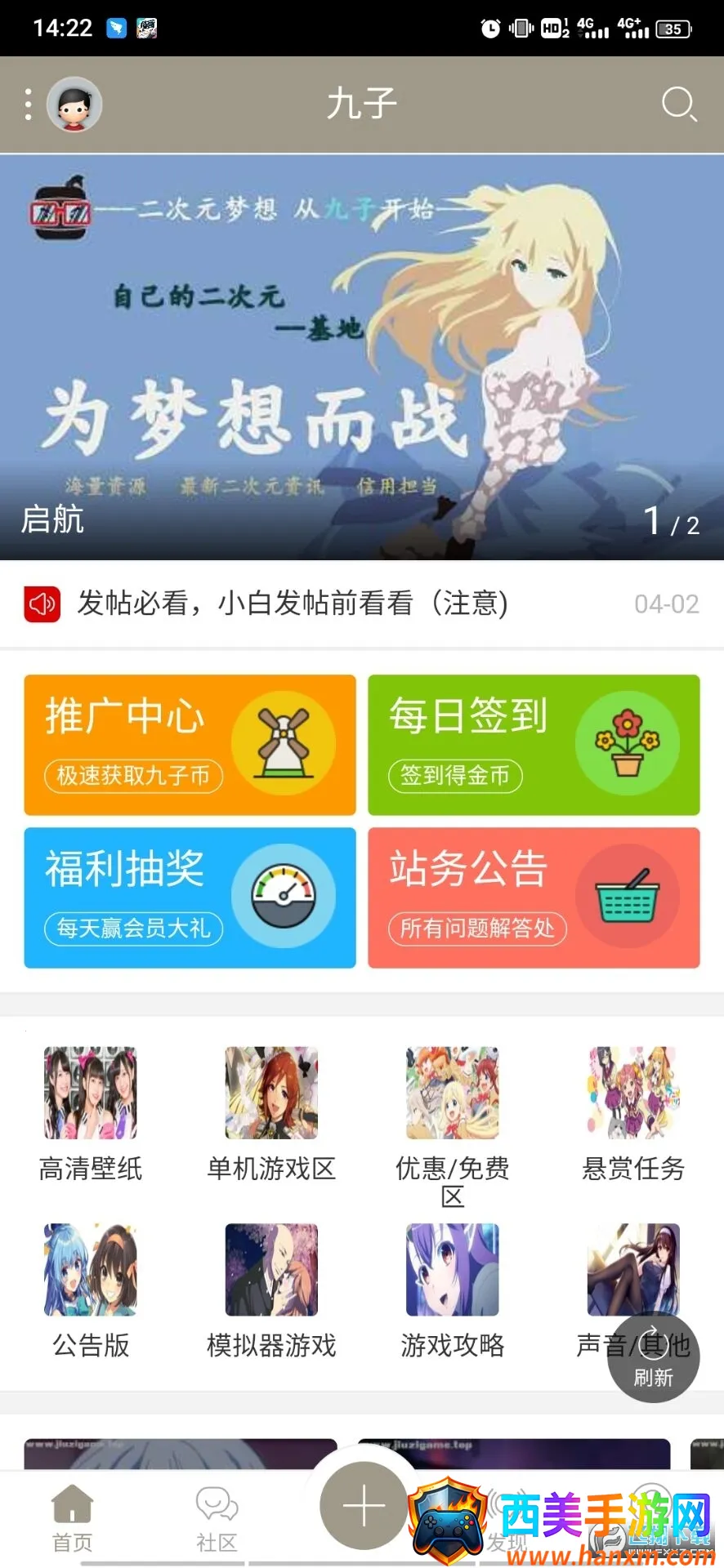Open the 公告版 section
The height and width of the screenshot is (1568, 724).
pyautogui.click(x=91, y=1289)
